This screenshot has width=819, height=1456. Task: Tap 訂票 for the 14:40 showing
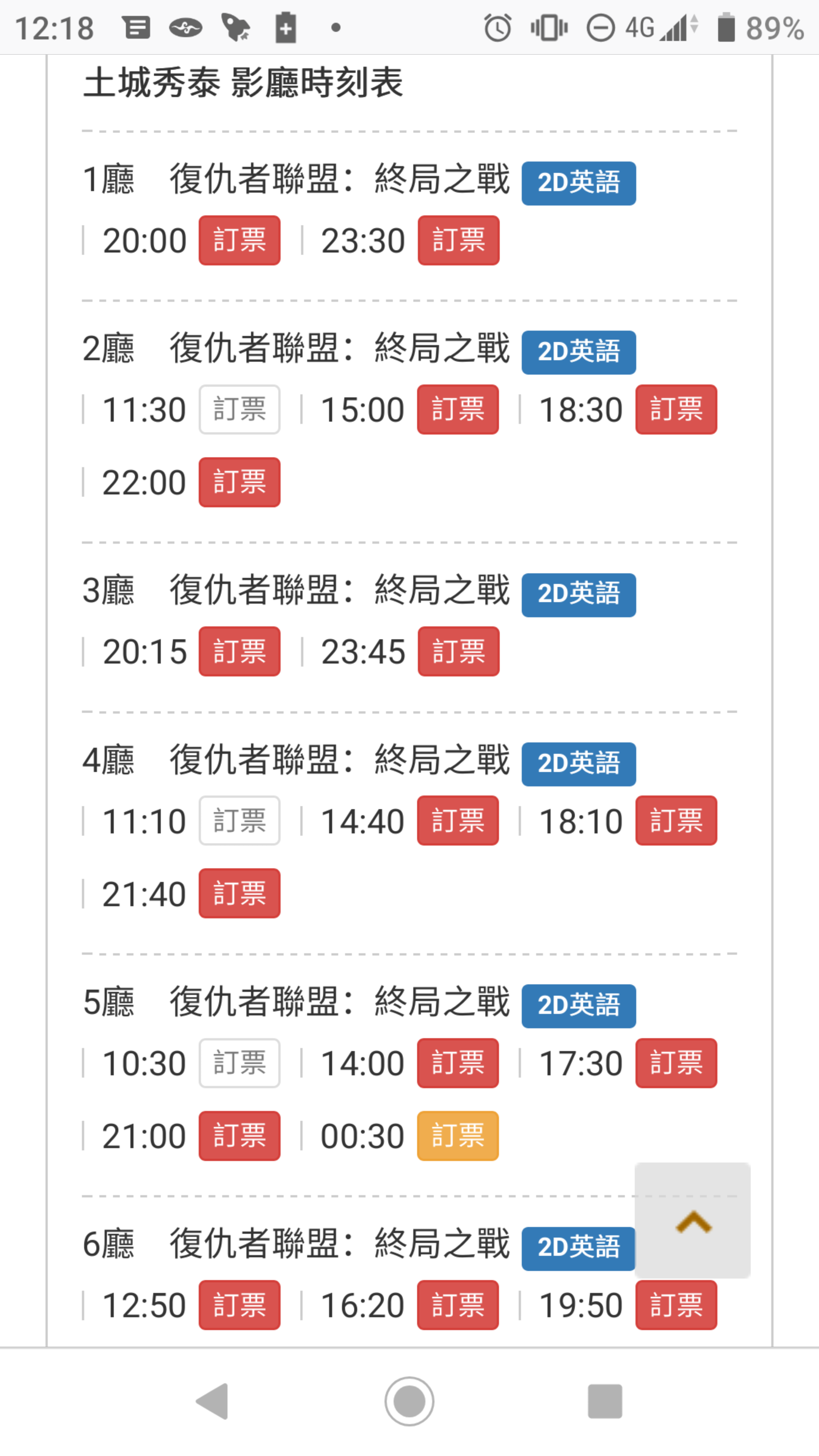(458, 821)
